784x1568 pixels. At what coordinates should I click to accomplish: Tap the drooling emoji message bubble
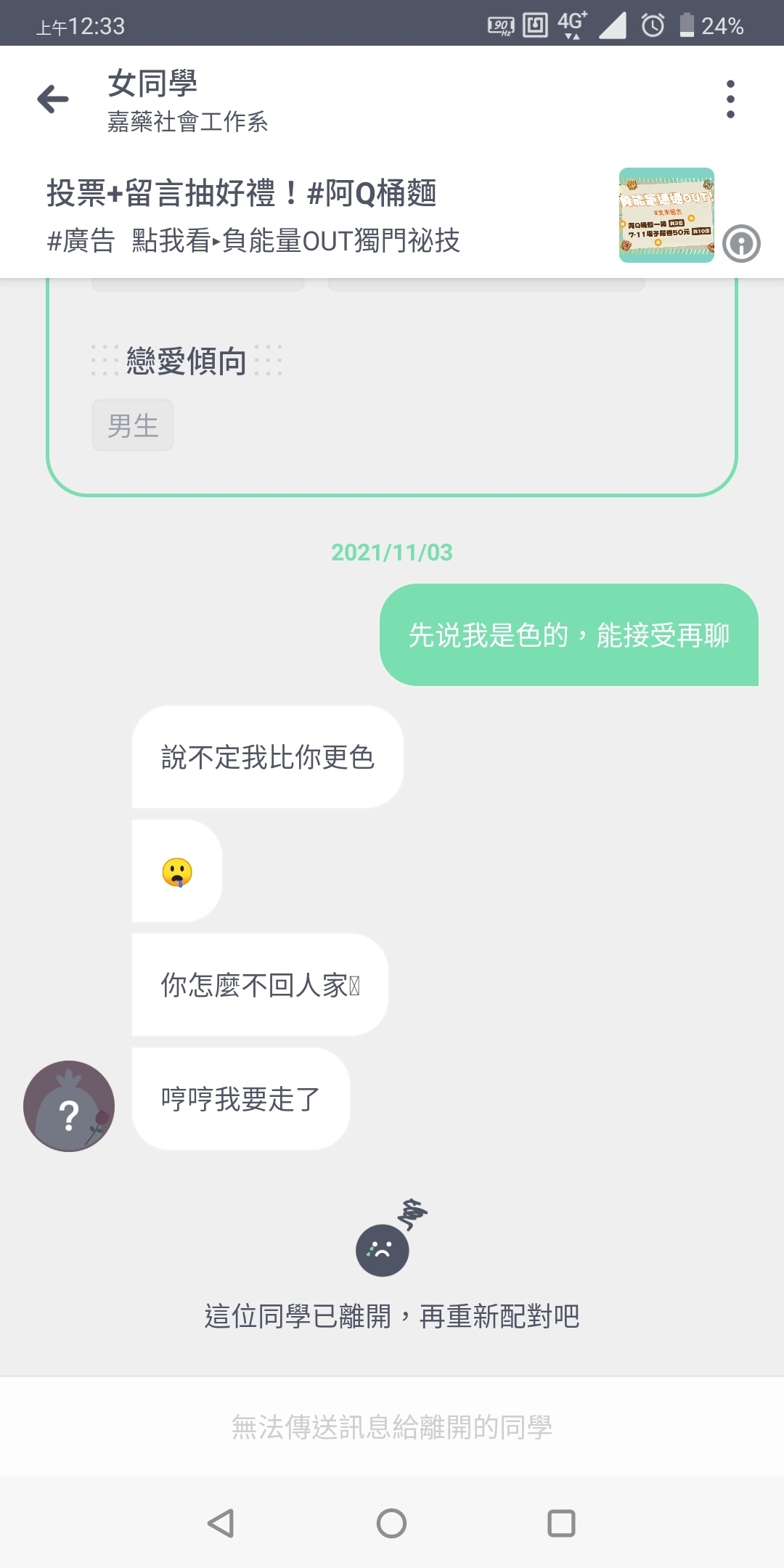(x=176, y=870)
